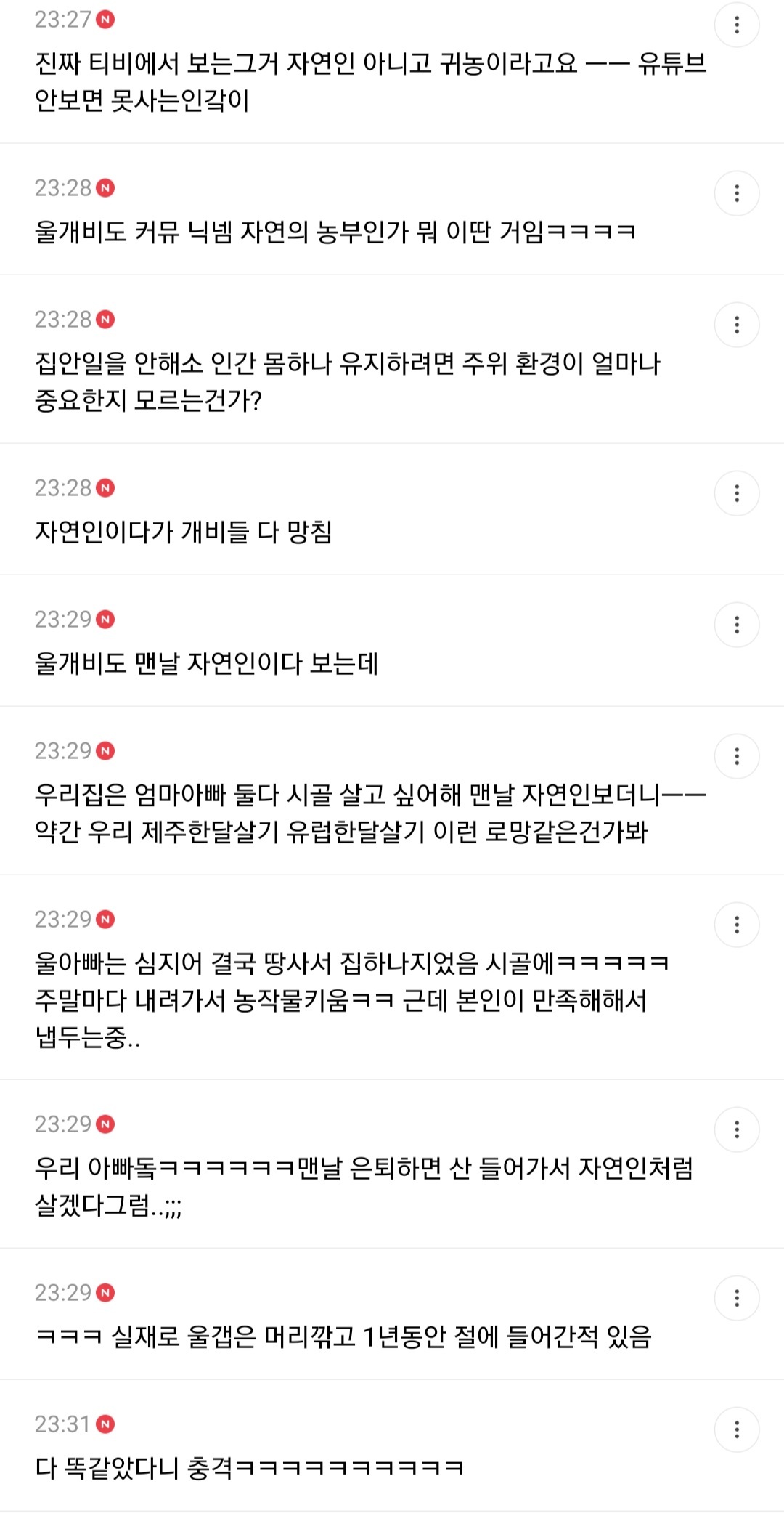The height and width of the screenshot is (1513, 784).
Task: Open options for '자연인이다가 개비들 다 망침' comment
Action: [737, 493]
